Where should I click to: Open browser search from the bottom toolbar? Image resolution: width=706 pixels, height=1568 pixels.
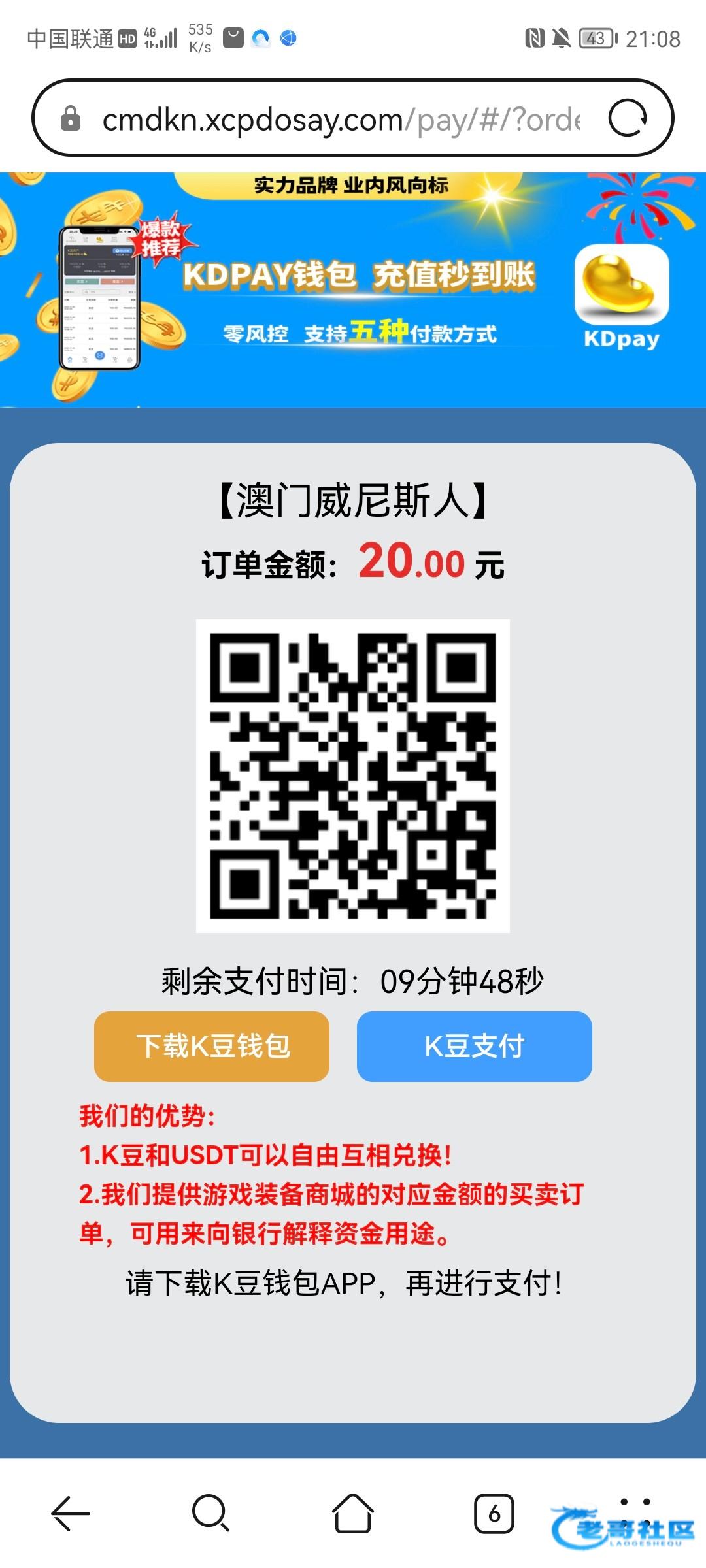pyautogui.click(x=210, y=1513)
